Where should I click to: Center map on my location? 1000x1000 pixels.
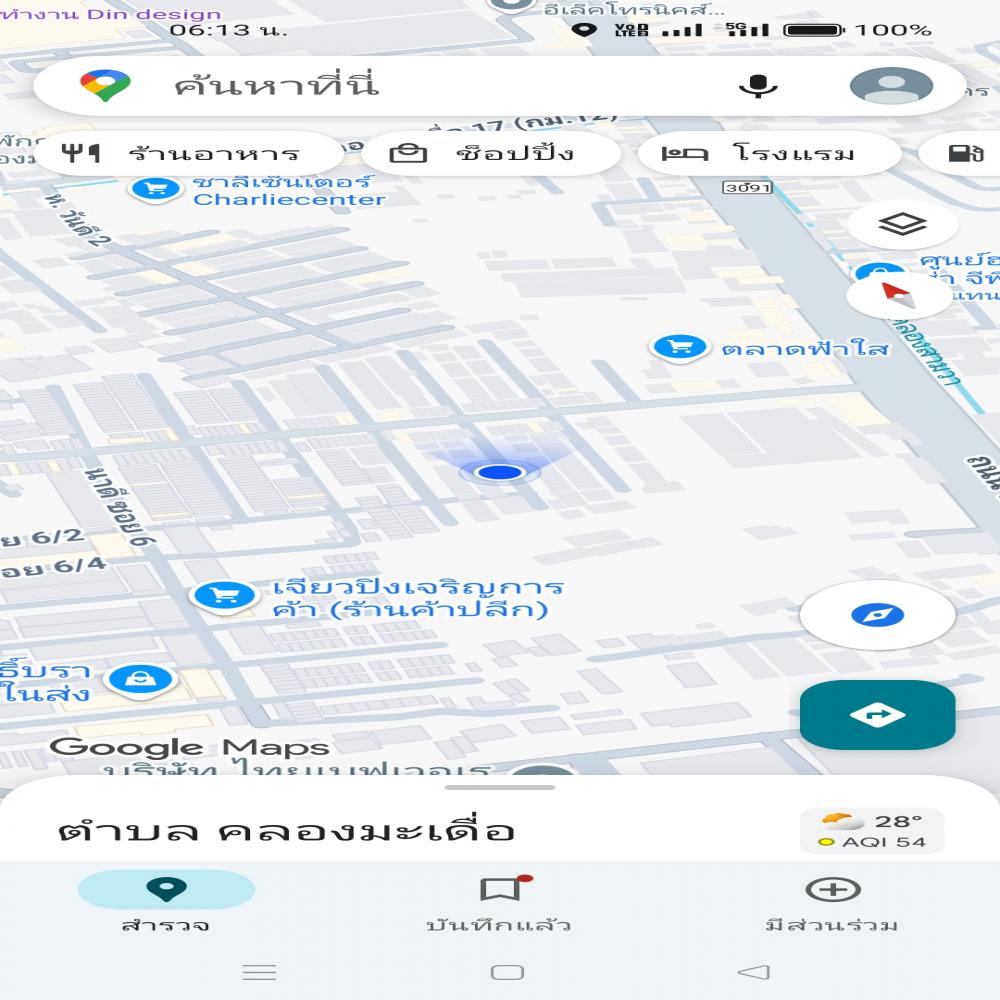point(877,615)
